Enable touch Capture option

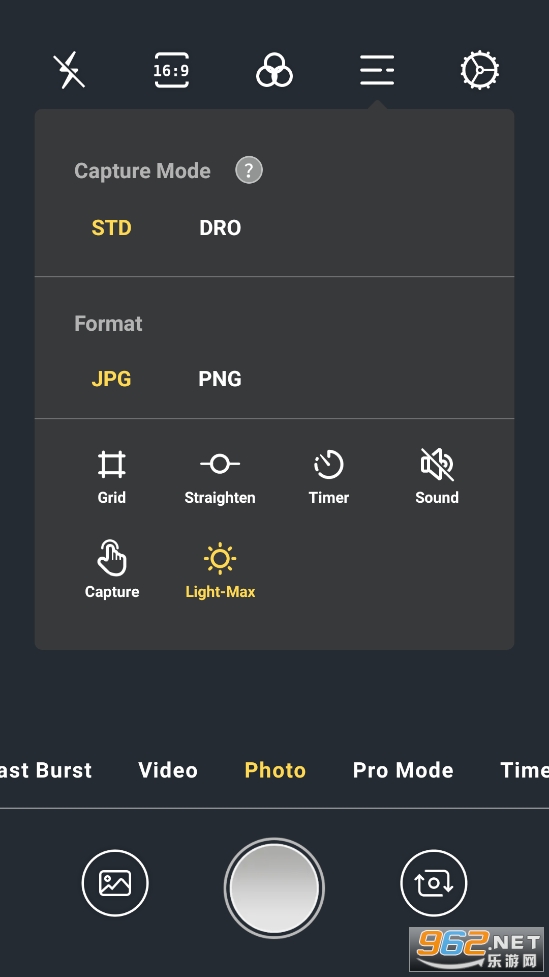(112, 570)
